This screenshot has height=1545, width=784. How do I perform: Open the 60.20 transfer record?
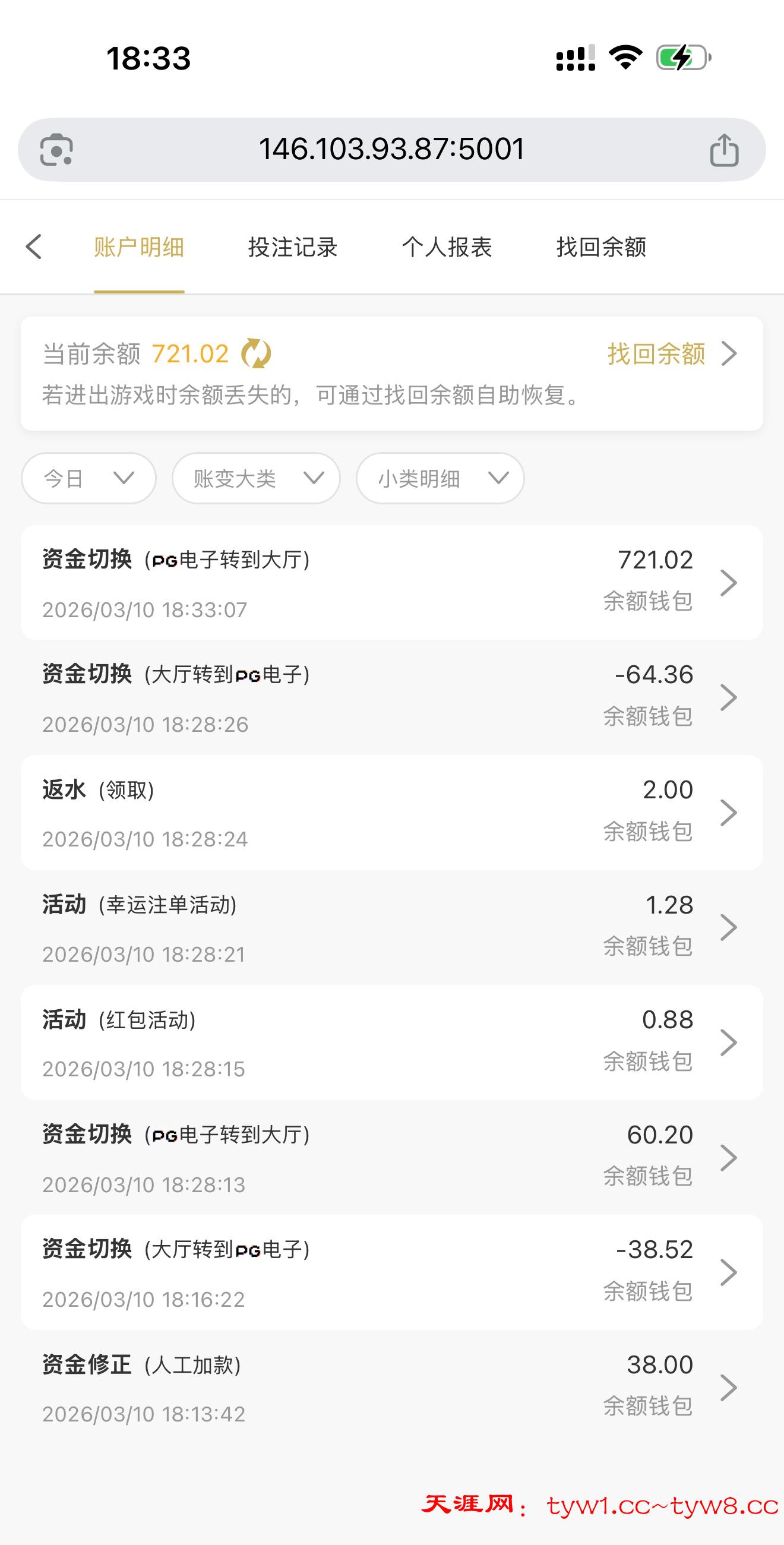pos(391,1158)
